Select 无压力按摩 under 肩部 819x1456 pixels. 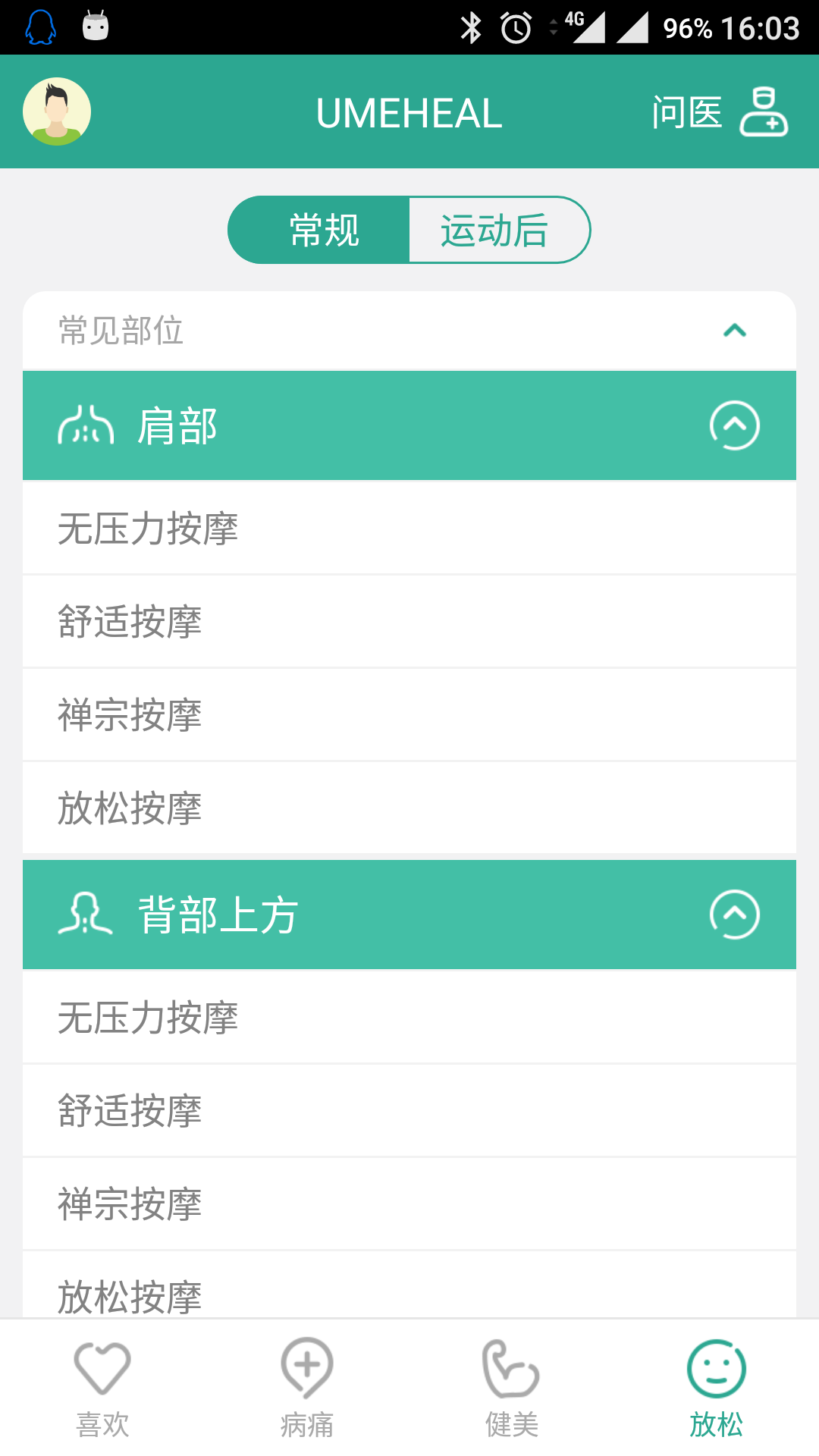tap(409, 529)
